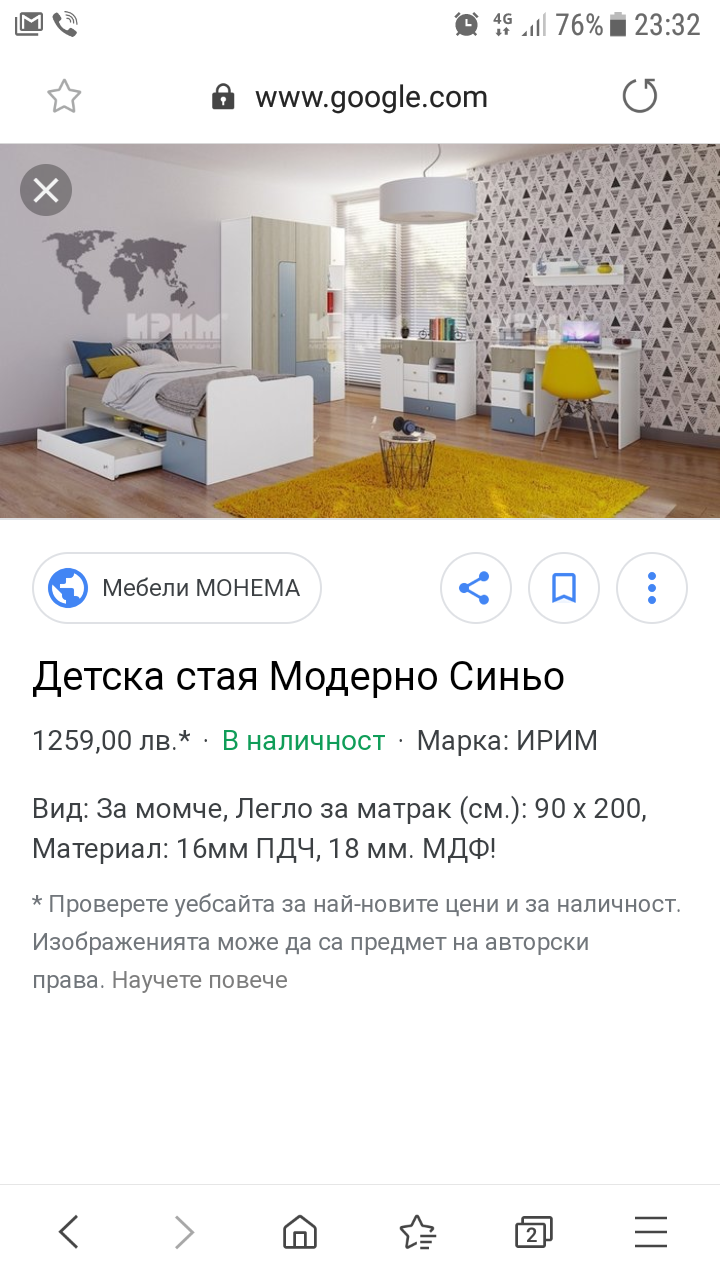
Task: Go to the browser home page
Action: [x=300, y=1232]
